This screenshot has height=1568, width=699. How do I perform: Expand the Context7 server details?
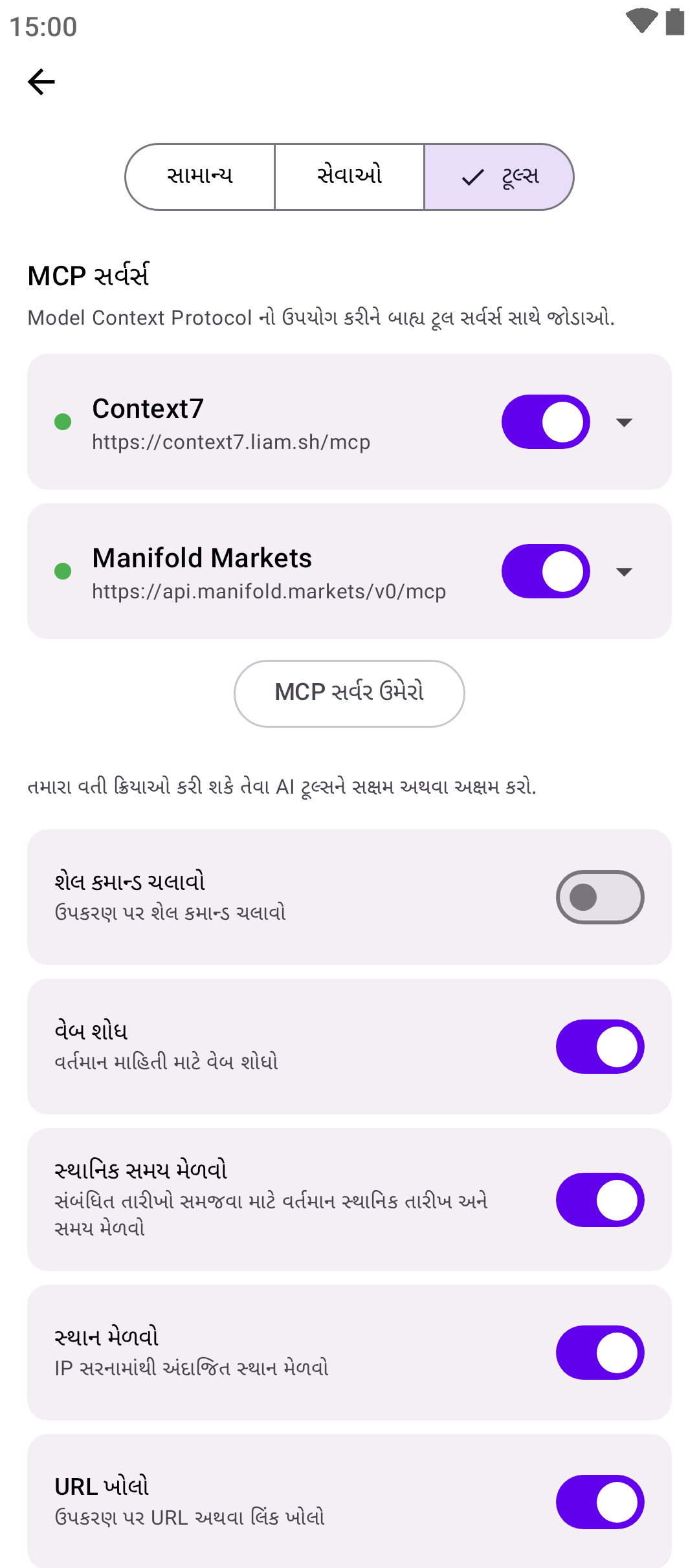pyautogui.click(x=624, y=422)
